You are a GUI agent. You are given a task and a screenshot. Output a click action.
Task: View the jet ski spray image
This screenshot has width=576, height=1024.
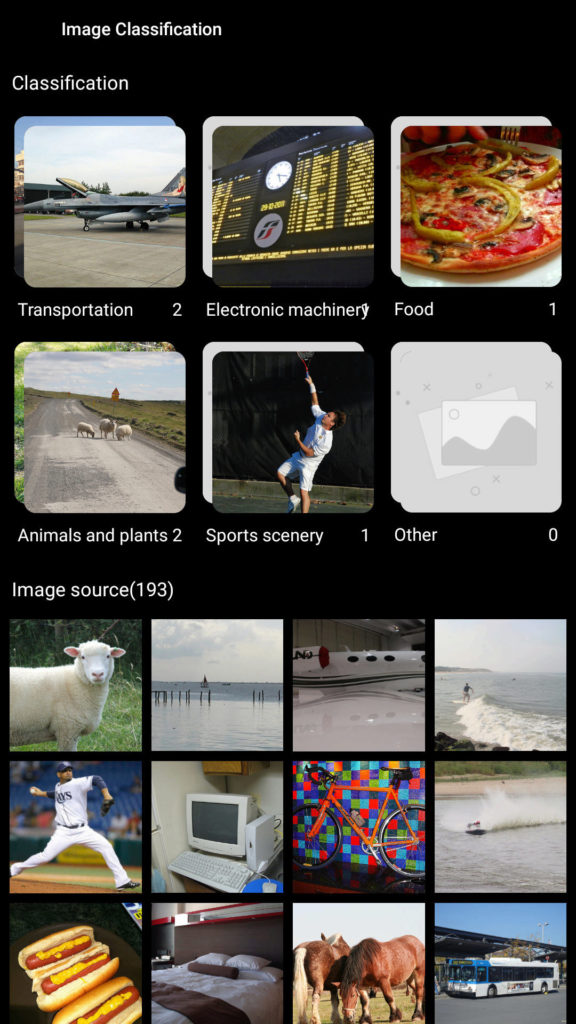click(x=501, y=827)
